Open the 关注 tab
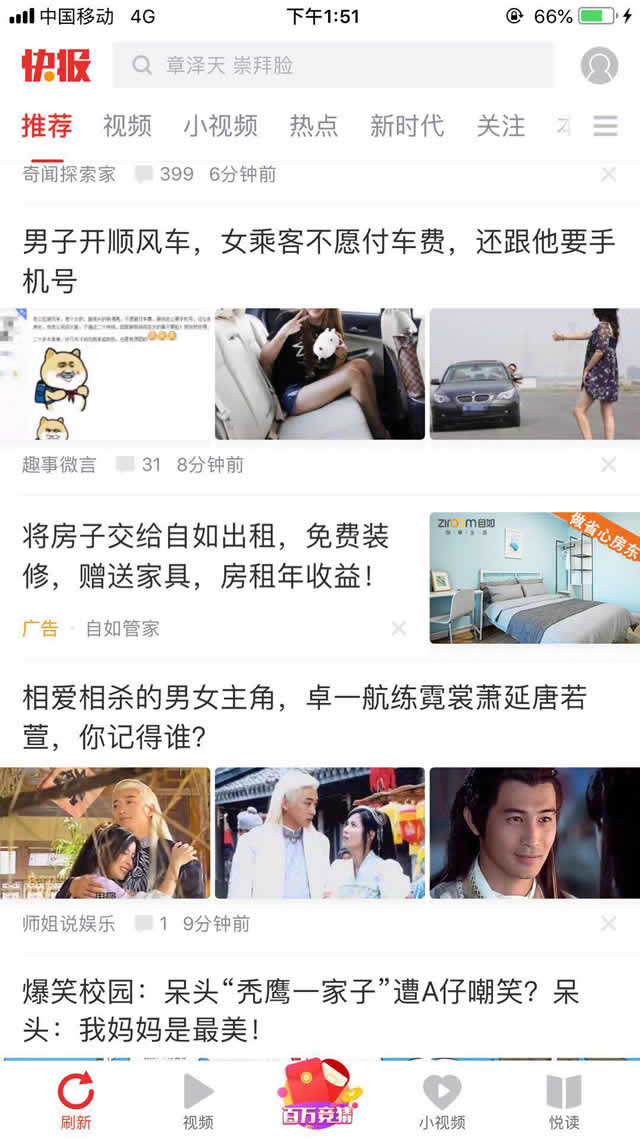This screenshot has width=640, height=1138. [500, 126]
